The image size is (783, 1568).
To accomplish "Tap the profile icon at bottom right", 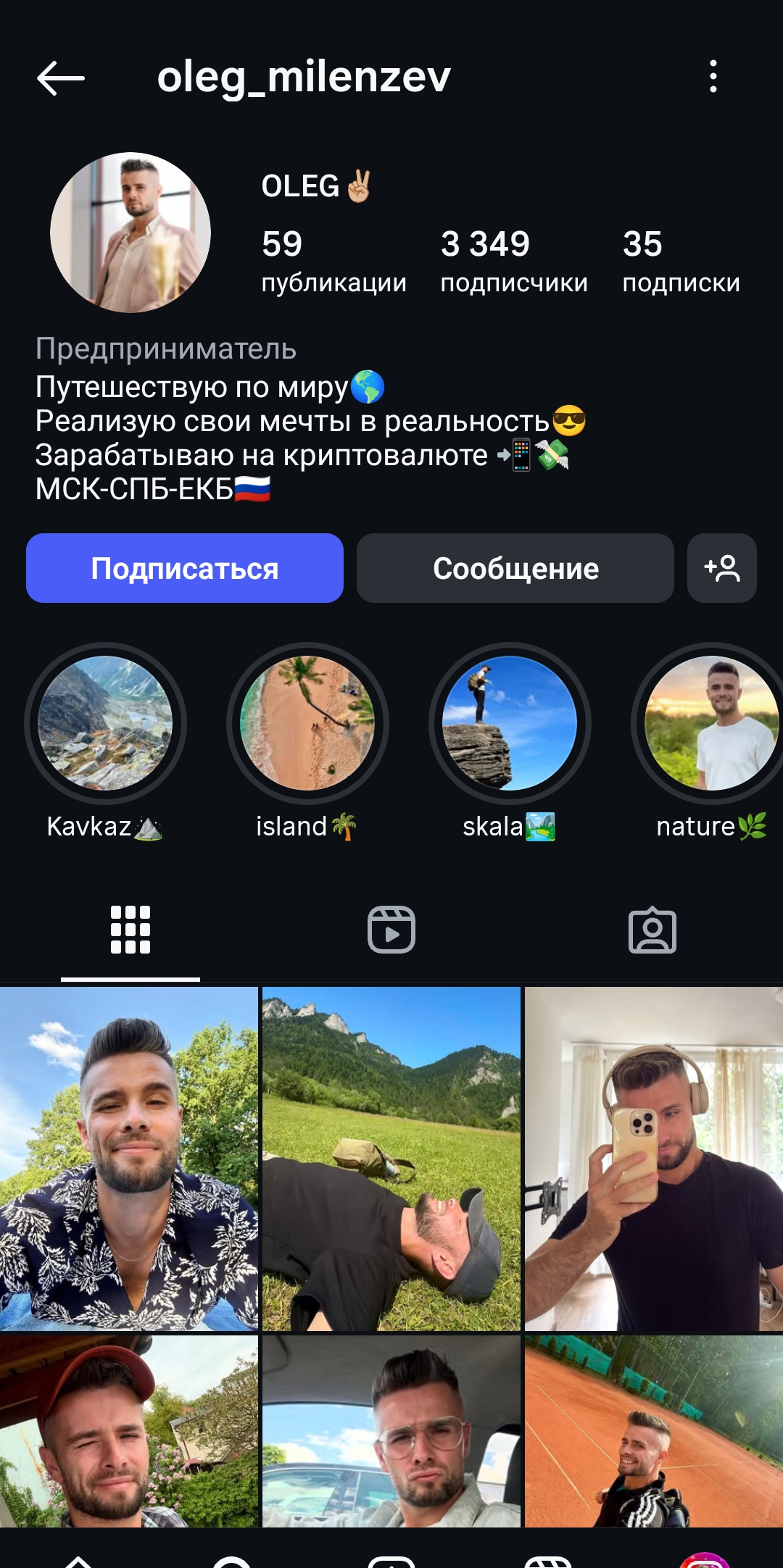I will (x=705, y=1558).
